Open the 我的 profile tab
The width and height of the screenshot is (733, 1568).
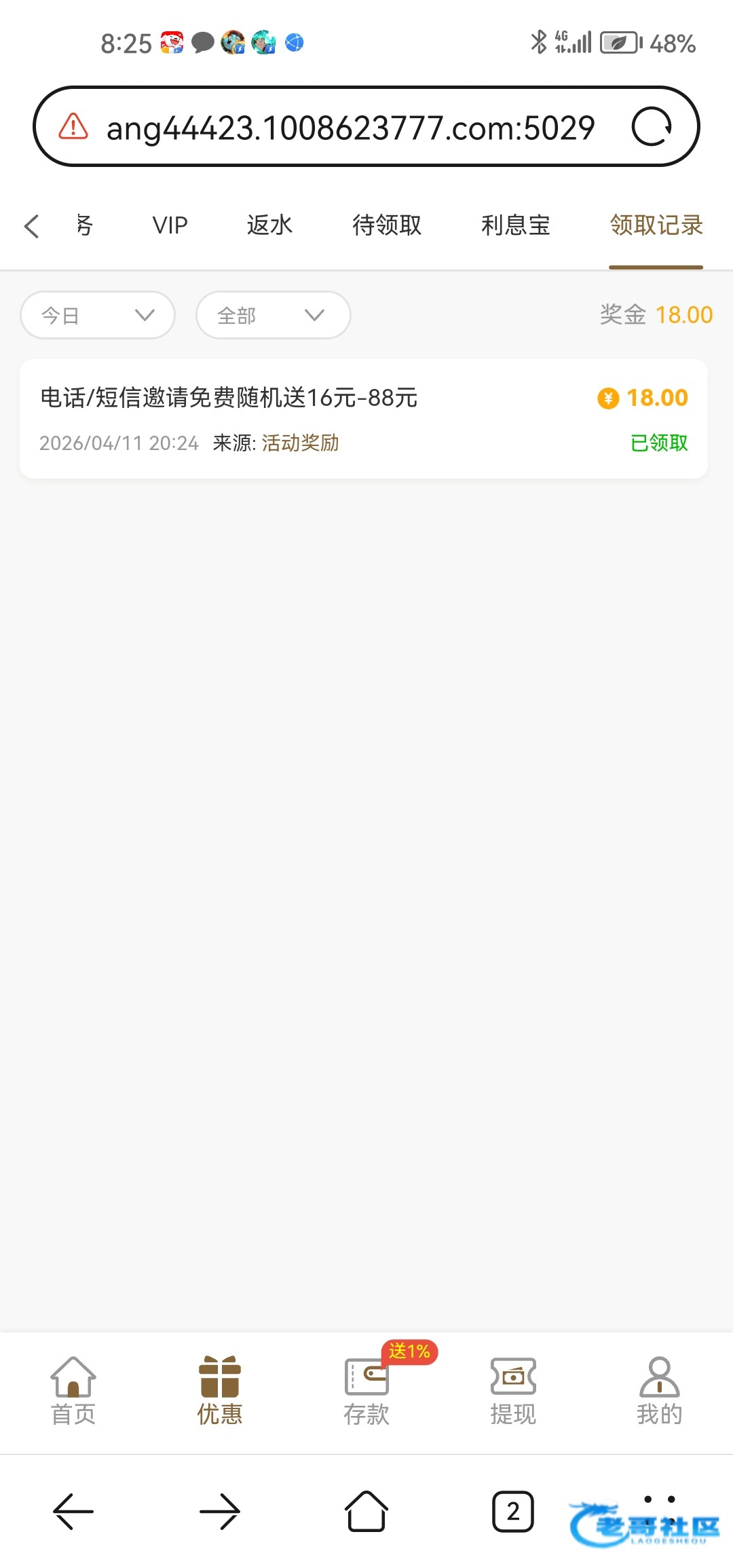pyautogui.click(x=659, y=1392)
